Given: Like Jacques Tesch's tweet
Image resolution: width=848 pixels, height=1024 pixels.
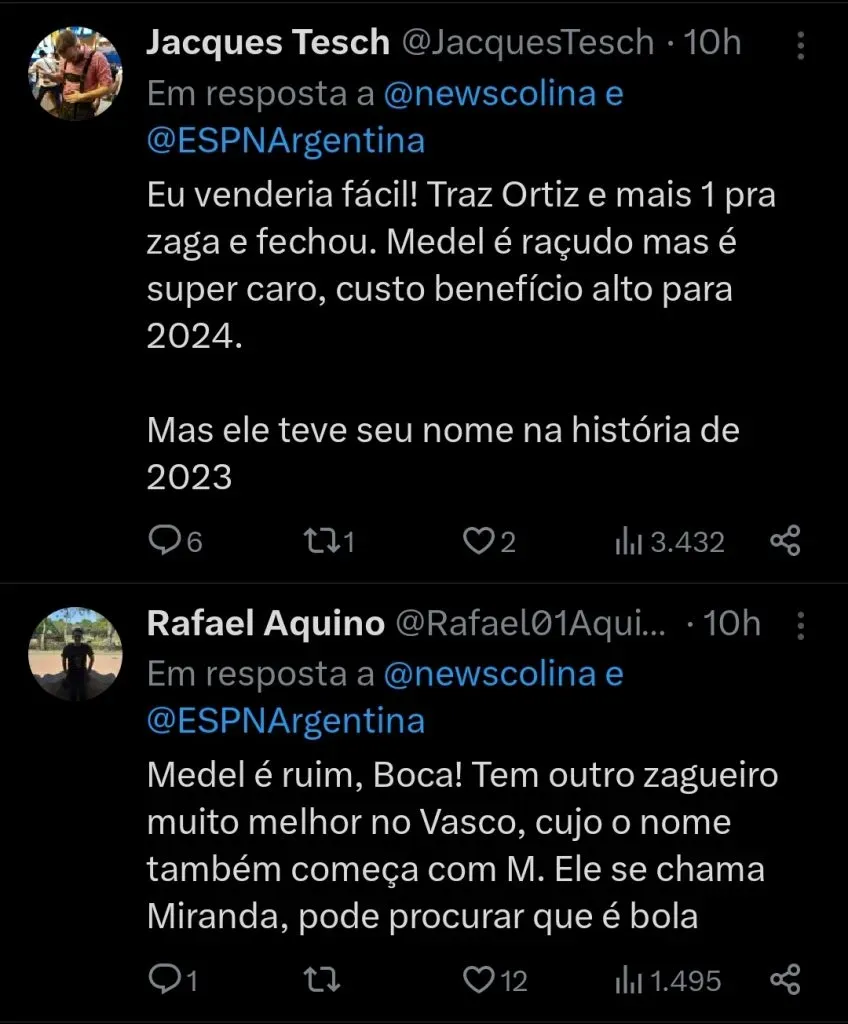Looking at the screenshot, I should pyautogui.click(x=478, y=541).
